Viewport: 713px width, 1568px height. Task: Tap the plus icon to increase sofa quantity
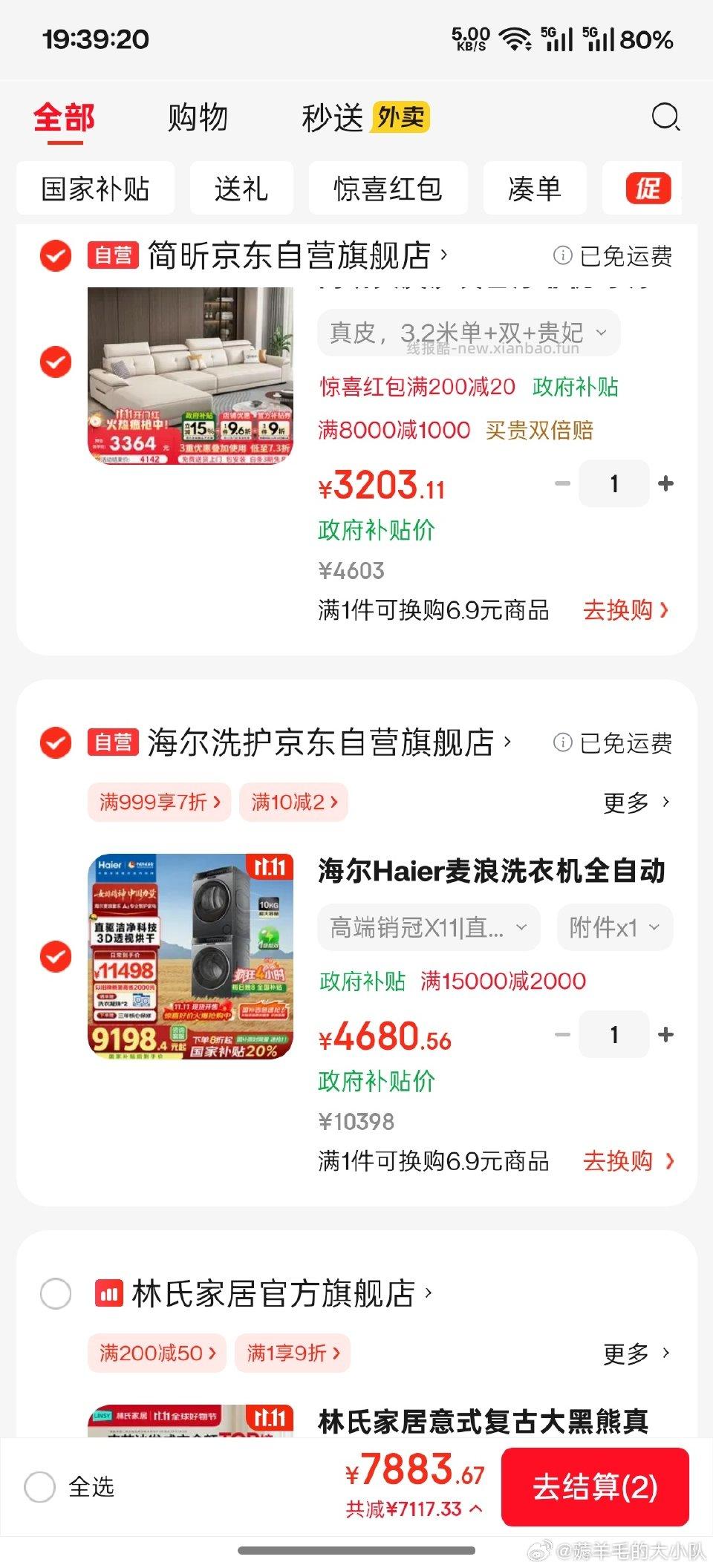665,483
